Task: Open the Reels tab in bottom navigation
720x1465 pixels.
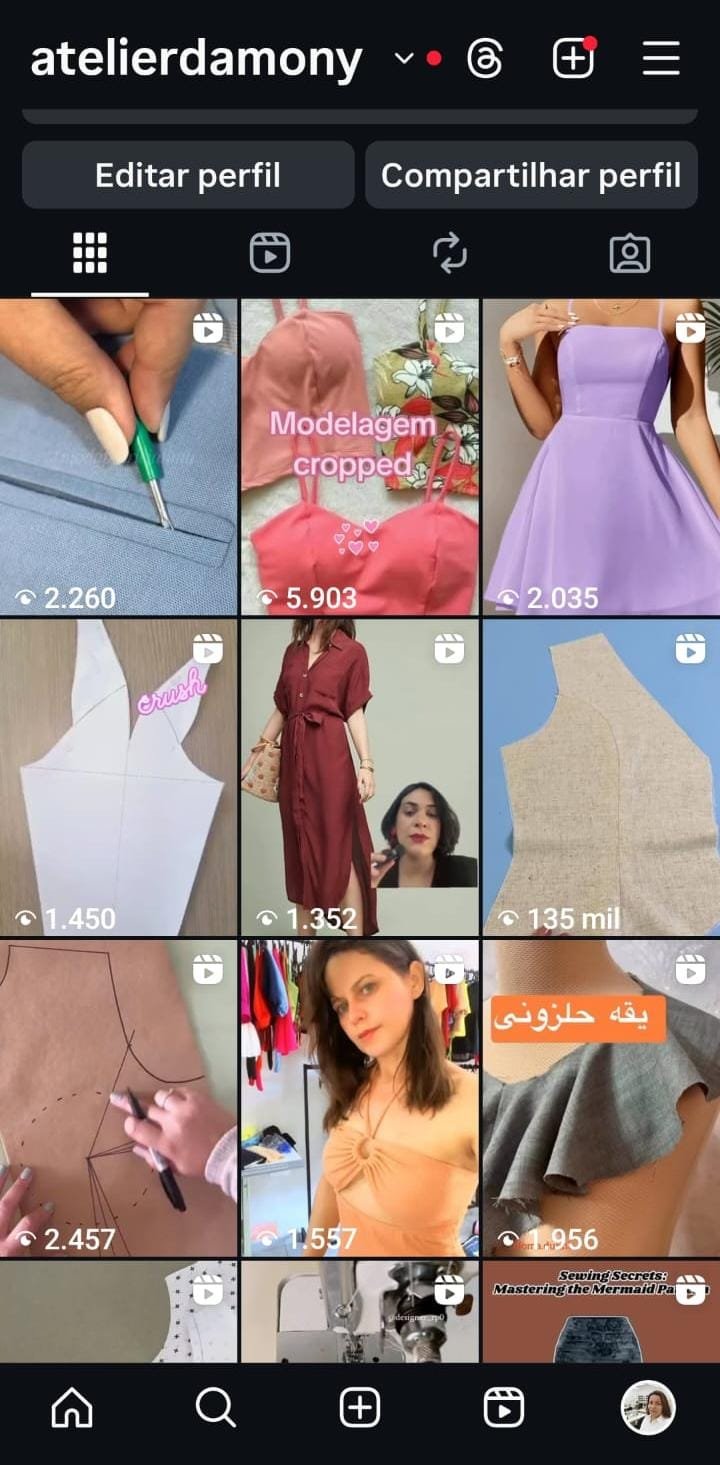Action: (504, 1409)
